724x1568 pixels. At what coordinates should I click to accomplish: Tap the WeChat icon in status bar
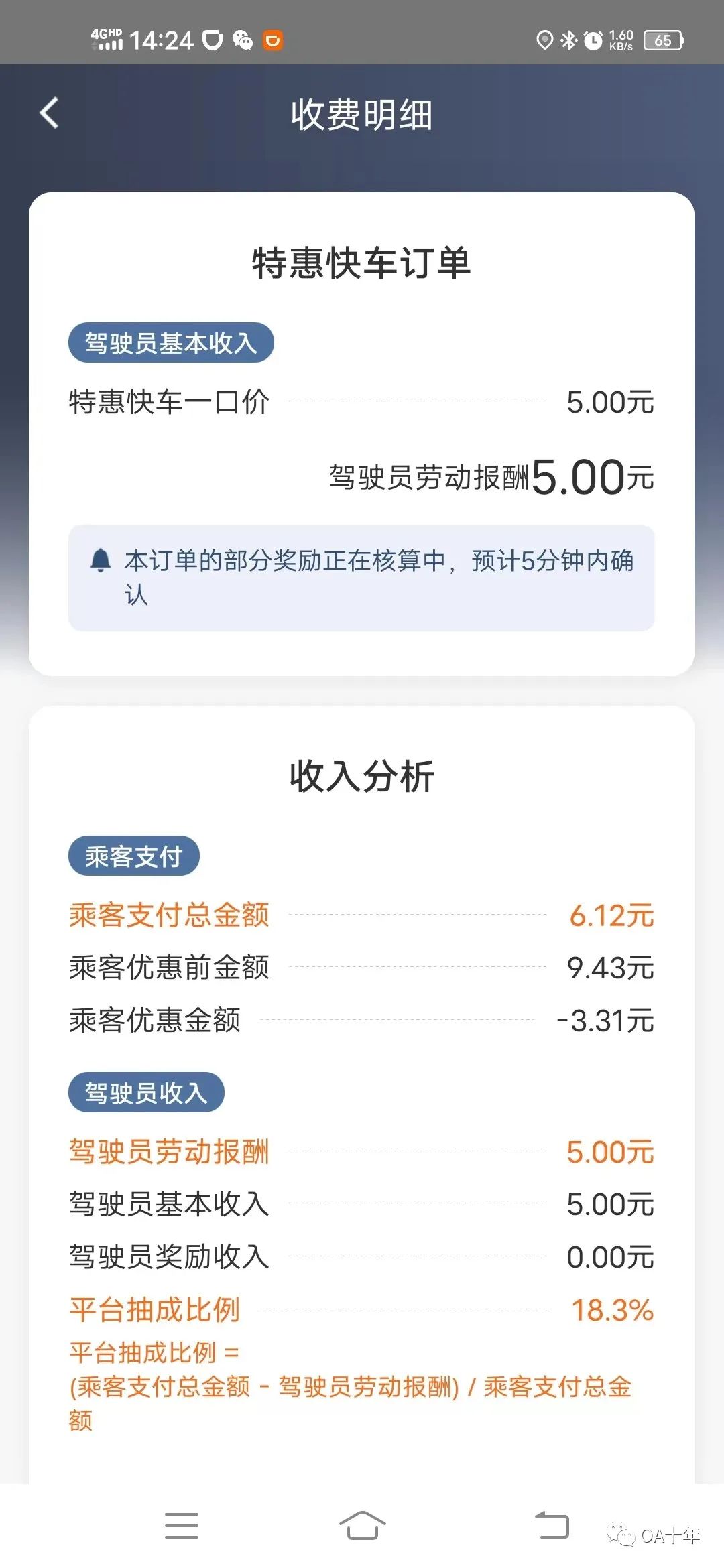click(x=243, y=40)
